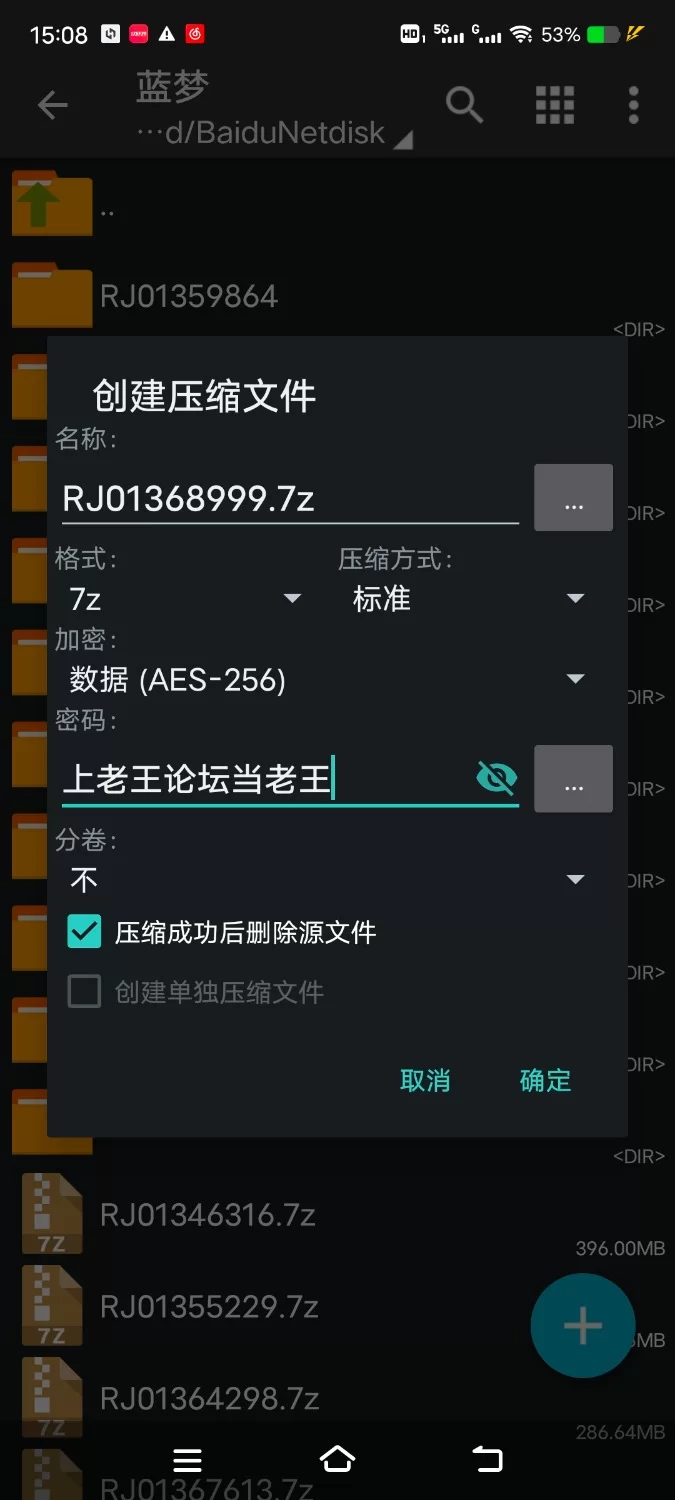Open browse button beside the name field

(573, 498)
